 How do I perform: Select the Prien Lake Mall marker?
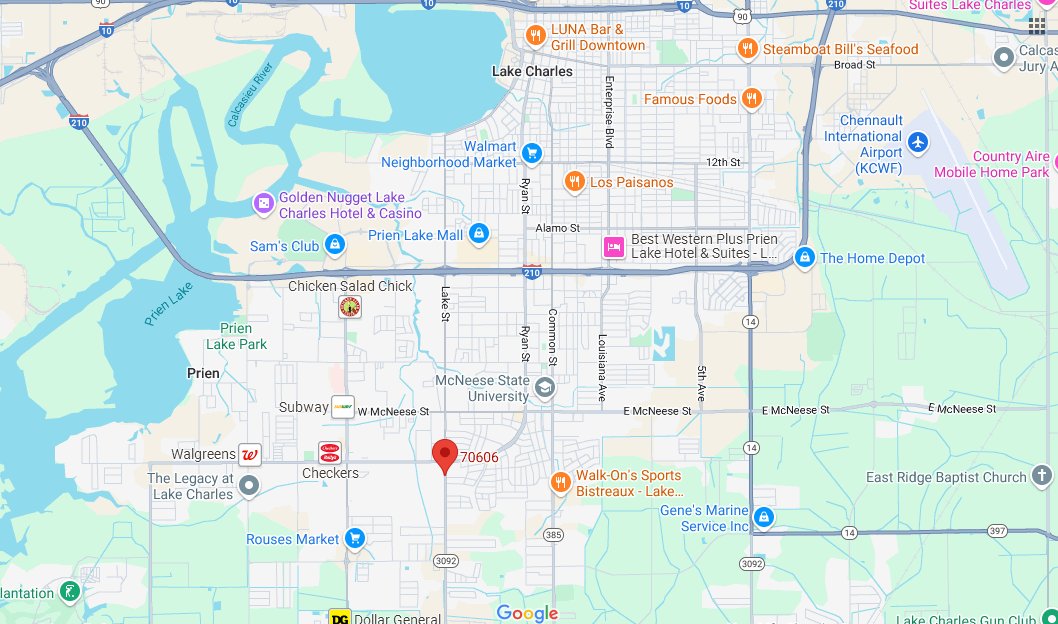[479, 234]
